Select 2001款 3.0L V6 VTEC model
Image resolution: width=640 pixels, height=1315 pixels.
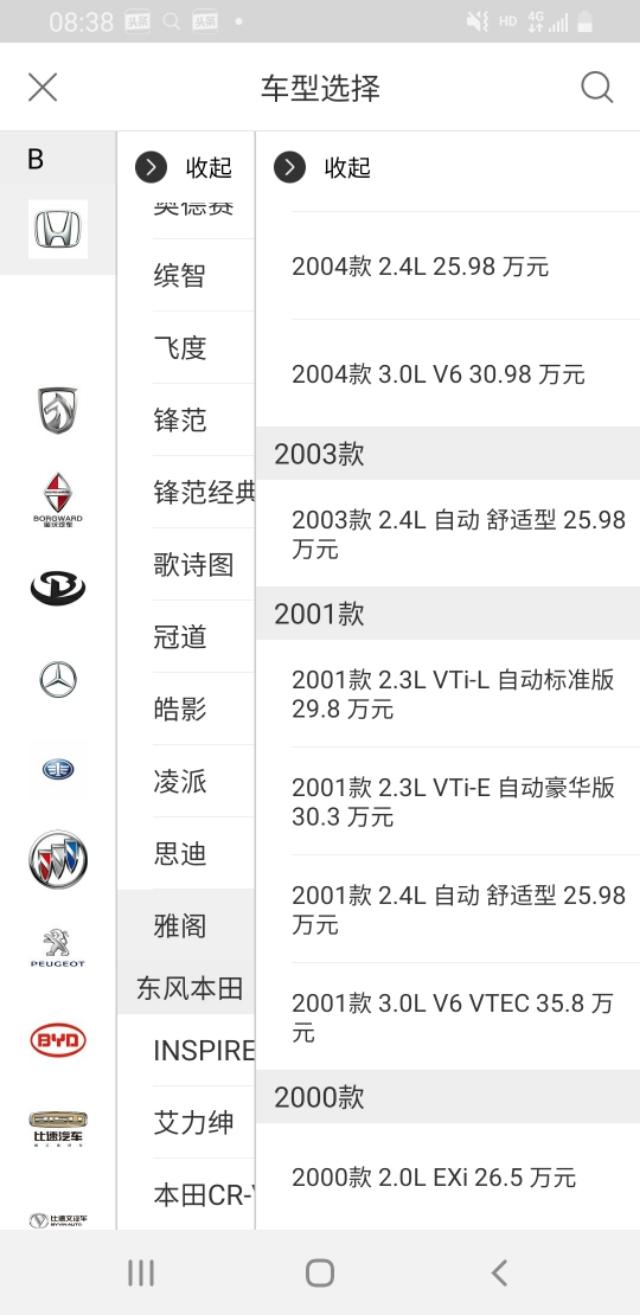point(453,1017)
